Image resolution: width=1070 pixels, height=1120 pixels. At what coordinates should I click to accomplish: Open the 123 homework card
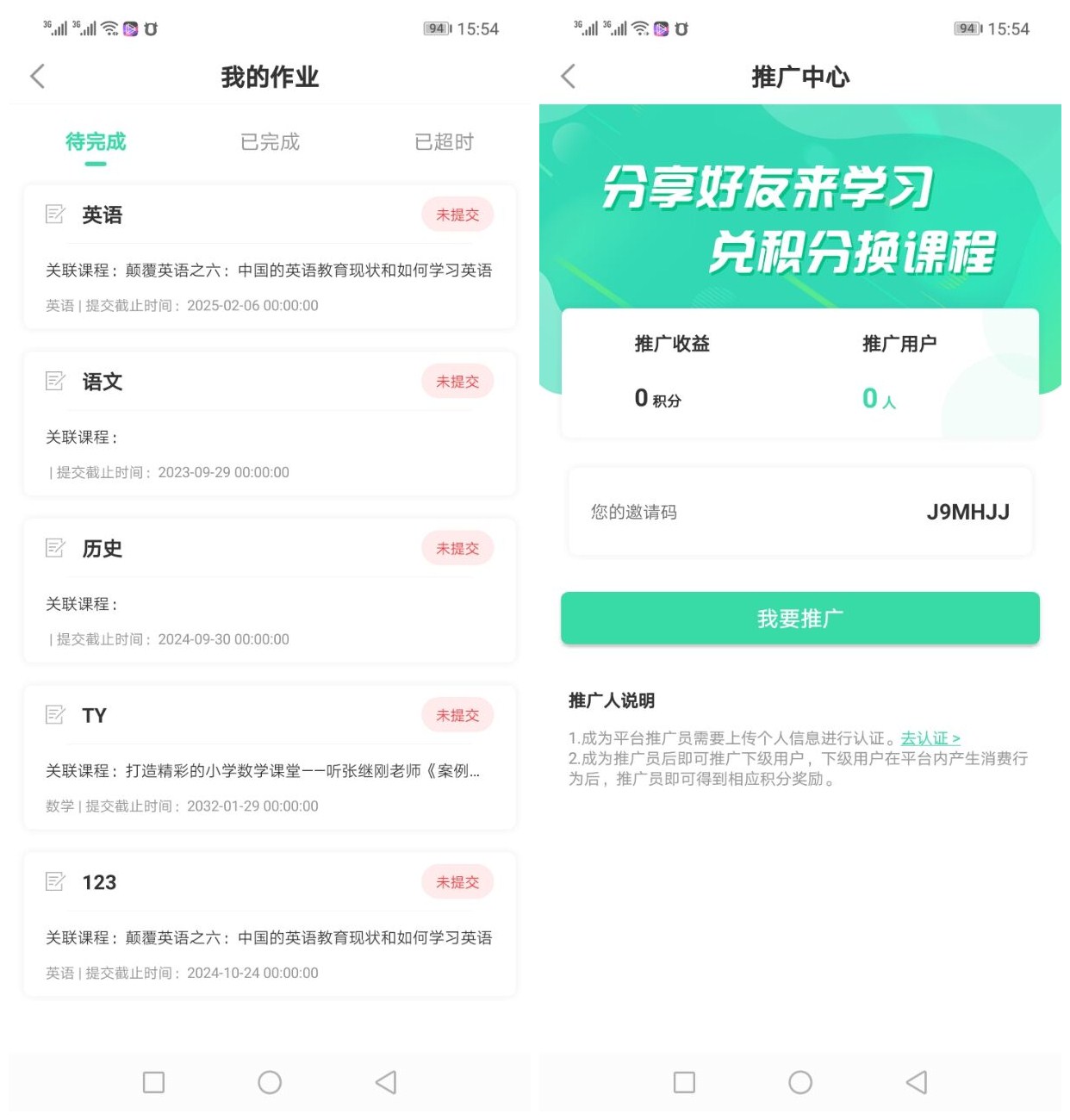pyautogui.click(x=270, y=924)
